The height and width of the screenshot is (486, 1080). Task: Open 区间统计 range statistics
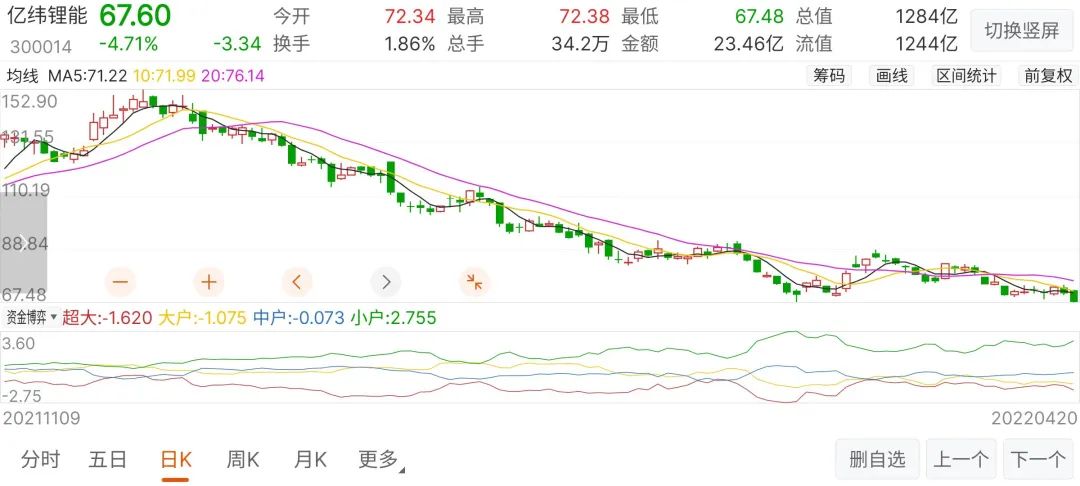point(966,76)
